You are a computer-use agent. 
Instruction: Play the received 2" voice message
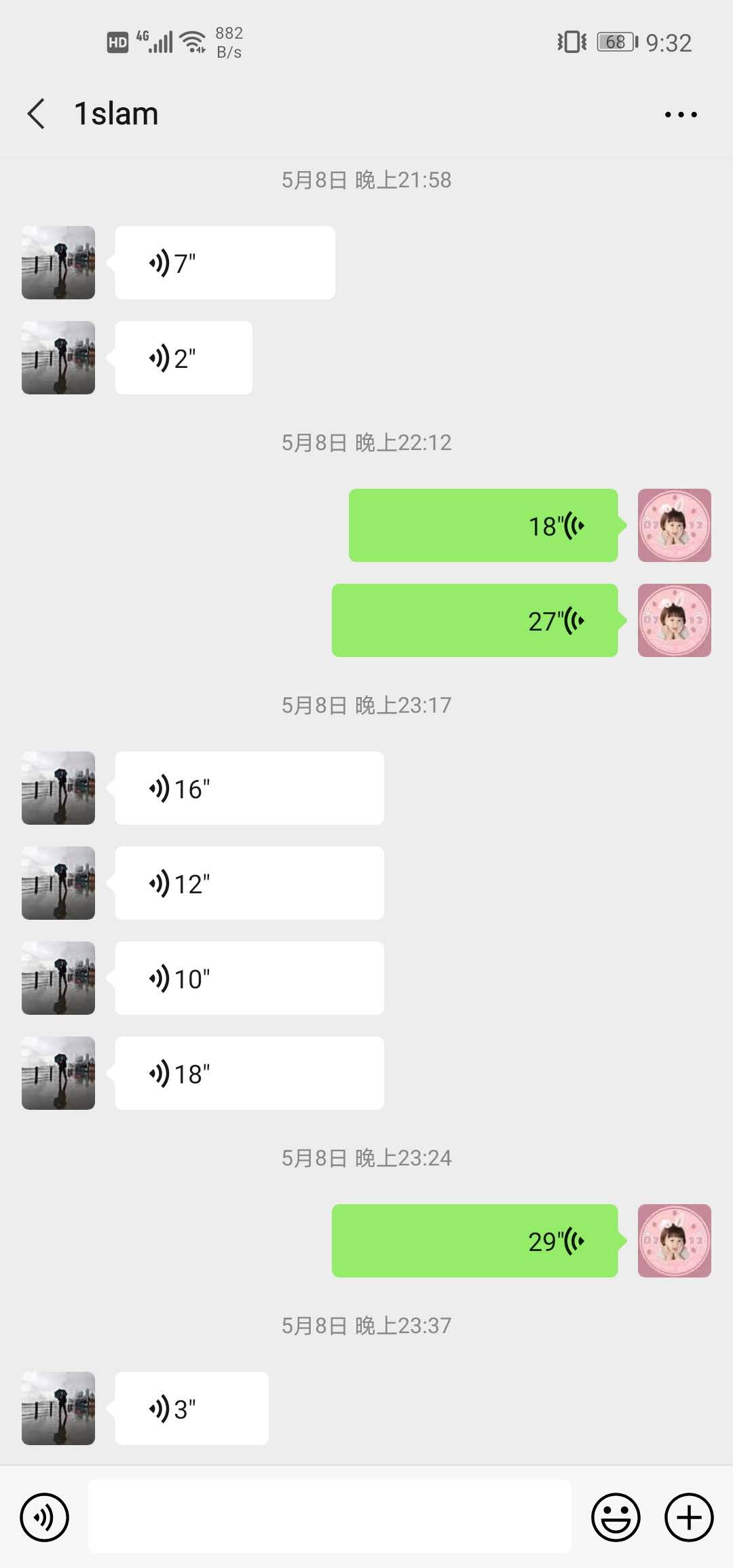coord(183,358)
